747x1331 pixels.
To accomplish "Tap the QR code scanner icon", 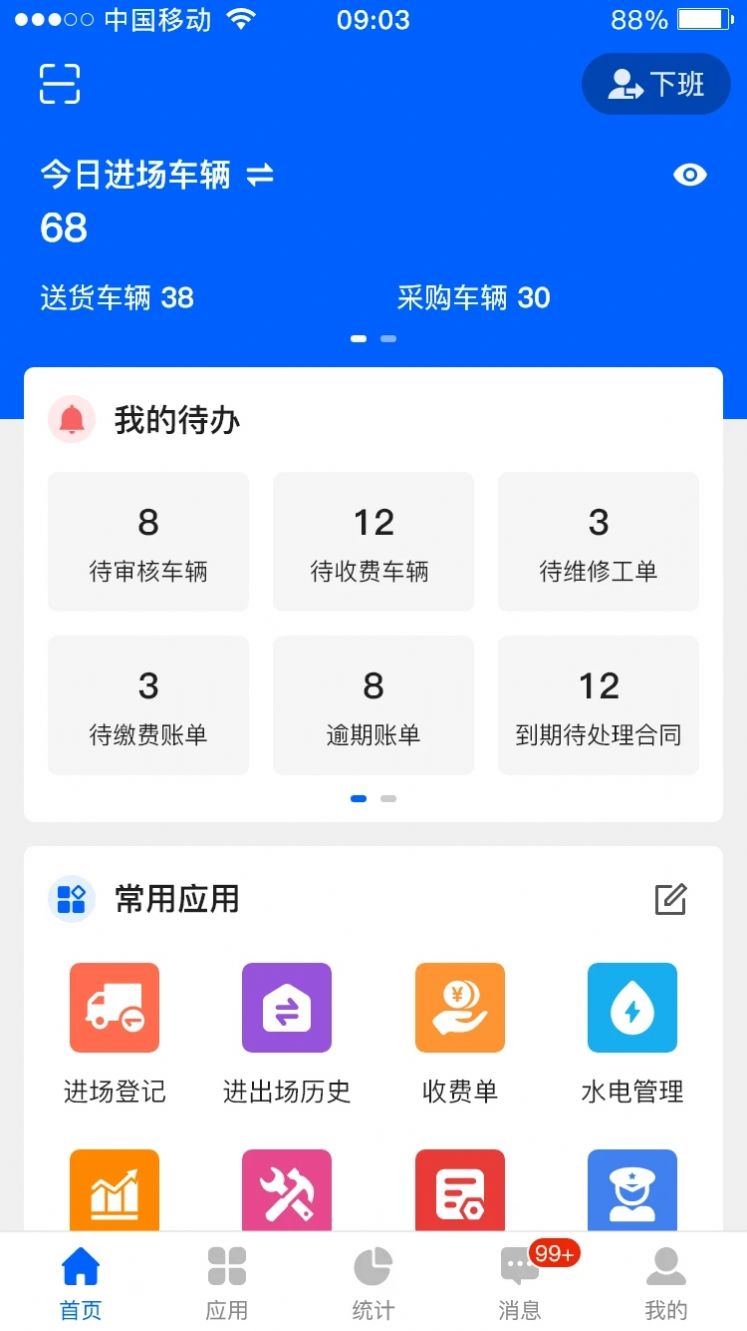I will tap(61, 84).
